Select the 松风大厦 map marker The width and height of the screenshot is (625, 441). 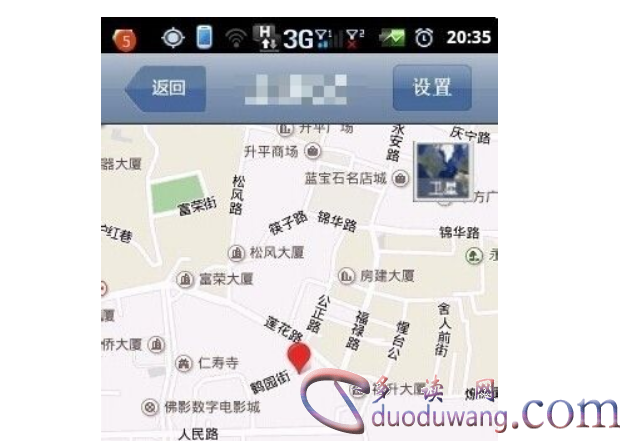pos(238,252)
